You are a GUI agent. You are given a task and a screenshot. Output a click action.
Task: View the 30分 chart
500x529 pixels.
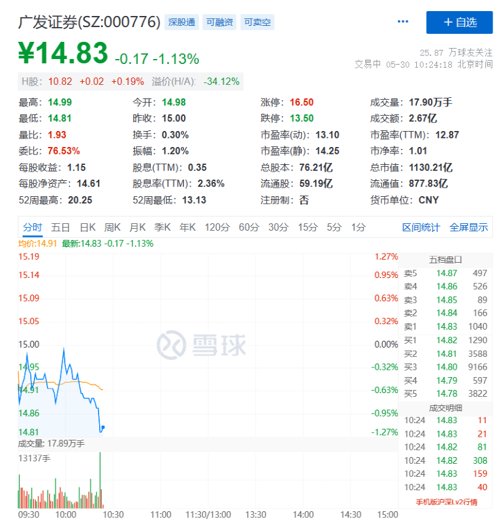click(278, 227)
